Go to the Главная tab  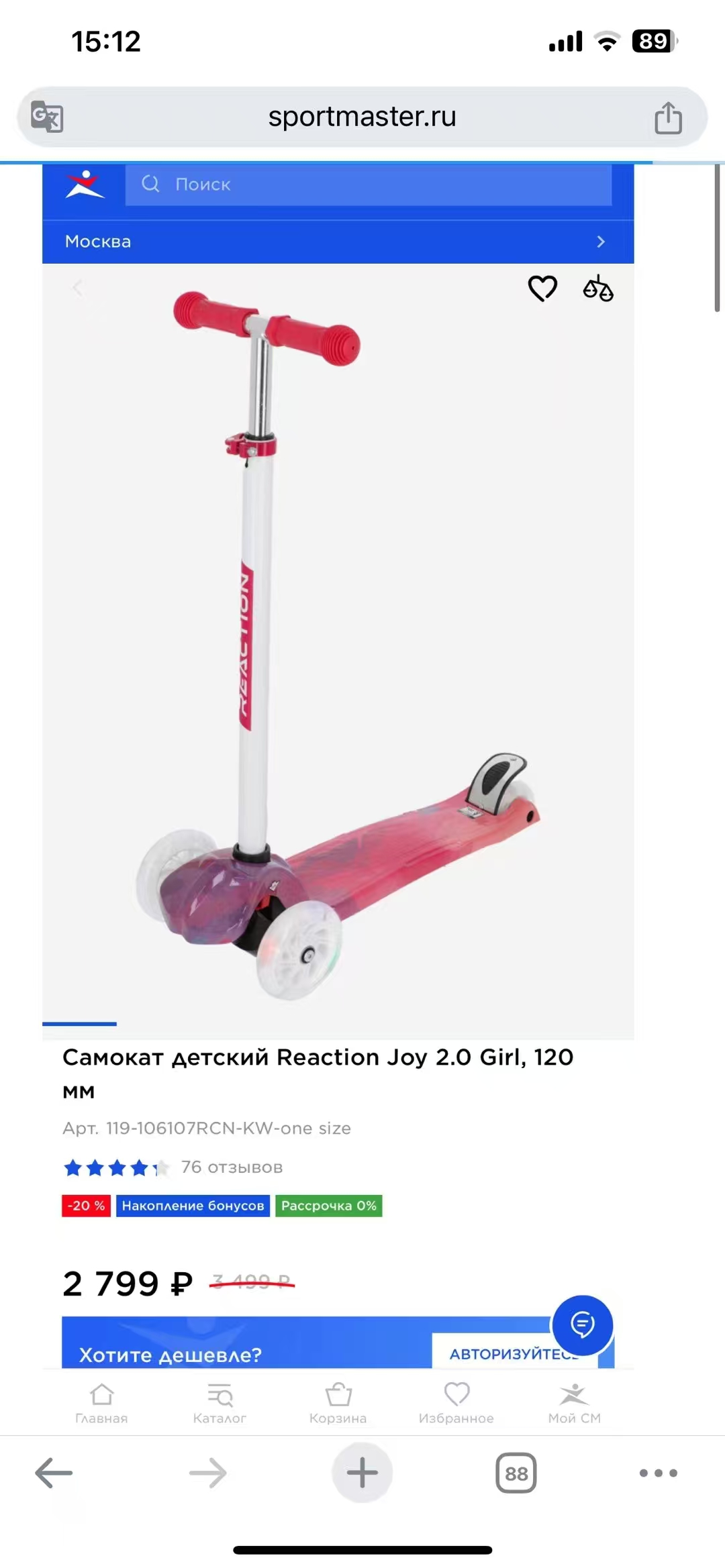point(101,1402)
